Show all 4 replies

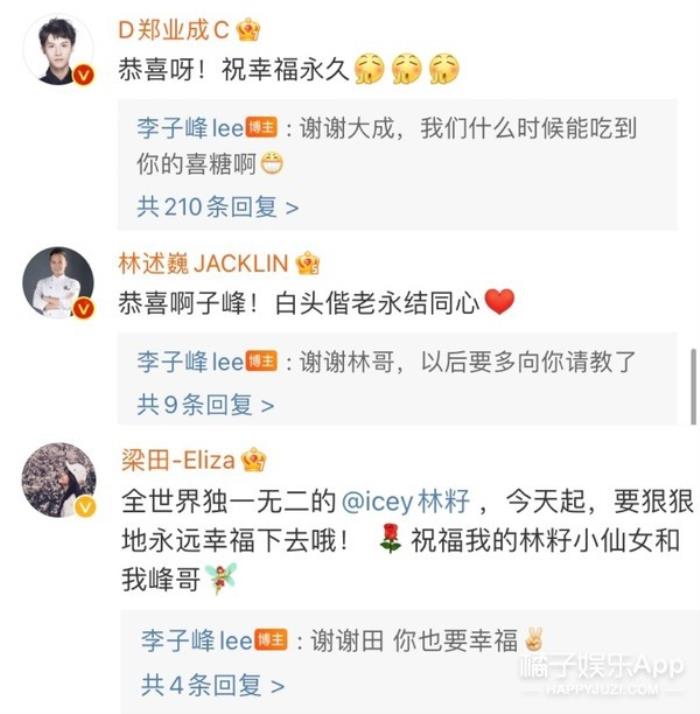click(x=212, y=685)
